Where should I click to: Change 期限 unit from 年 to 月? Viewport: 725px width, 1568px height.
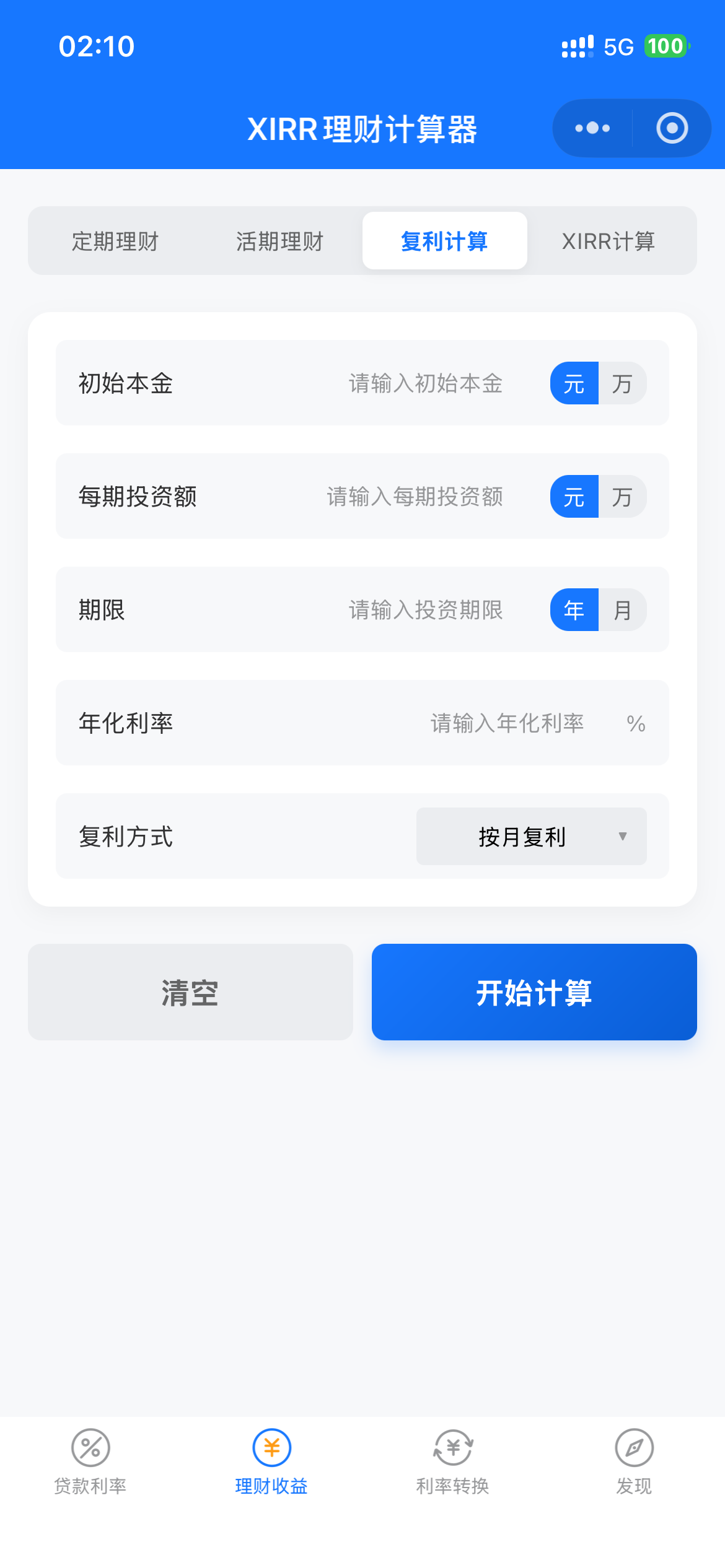(622, 610)
